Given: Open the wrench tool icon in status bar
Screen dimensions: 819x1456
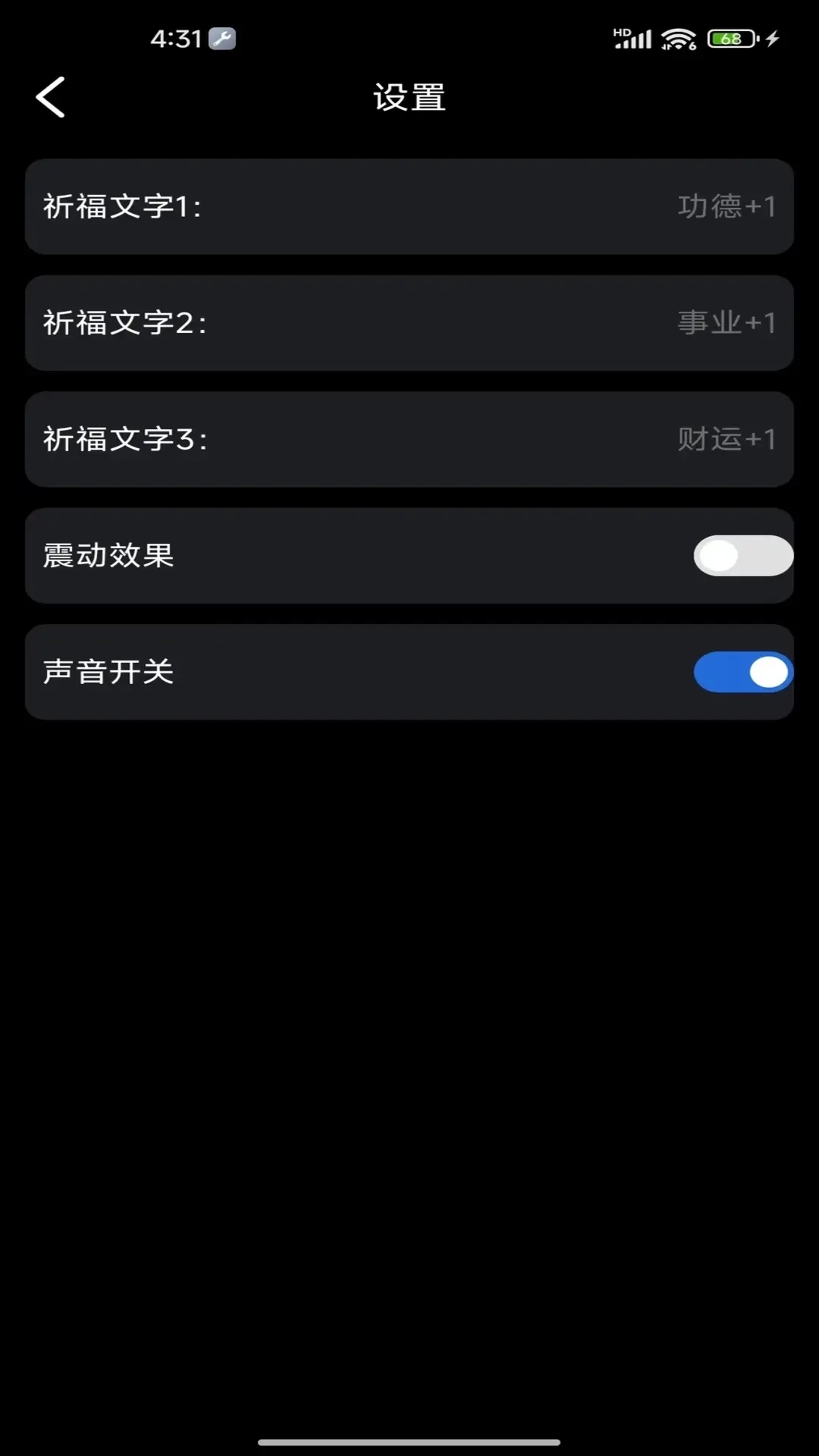Looking at the screenshot, I should pyautogui.click(x=221, y=36).
